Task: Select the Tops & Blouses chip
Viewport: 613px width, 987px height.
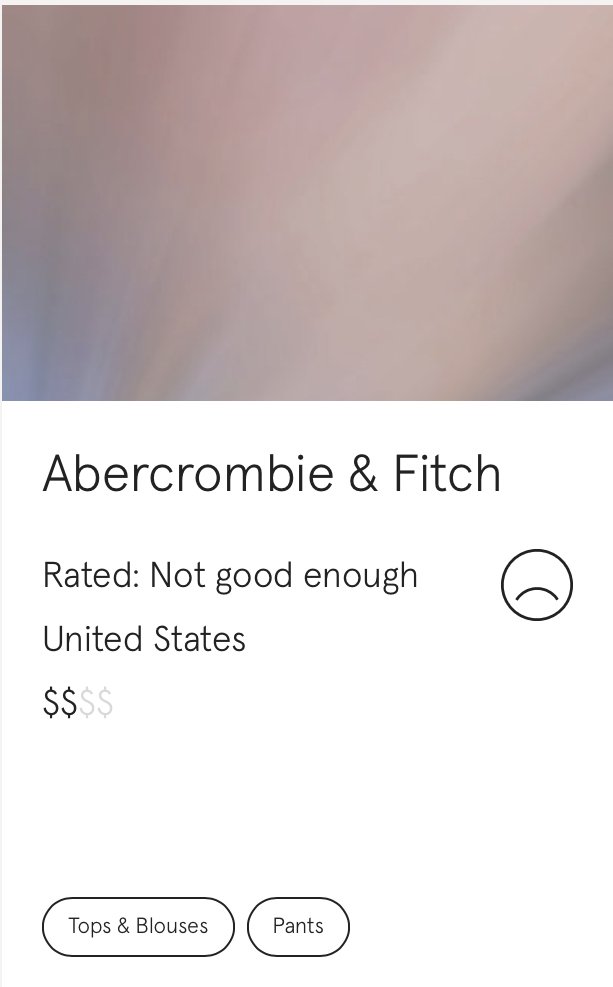Action: tap(138, 926)
